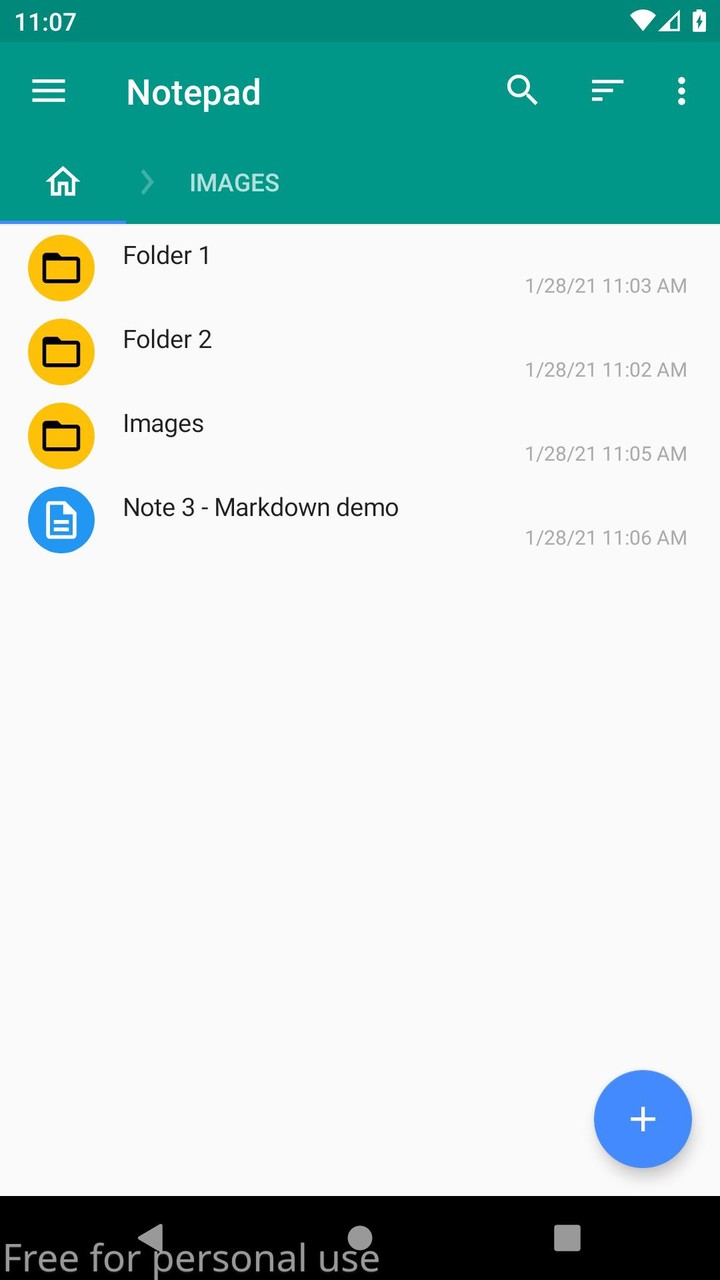Open the navigation drawer with hamburger icon
This screenshot has height=1280, width=720.
48,91
